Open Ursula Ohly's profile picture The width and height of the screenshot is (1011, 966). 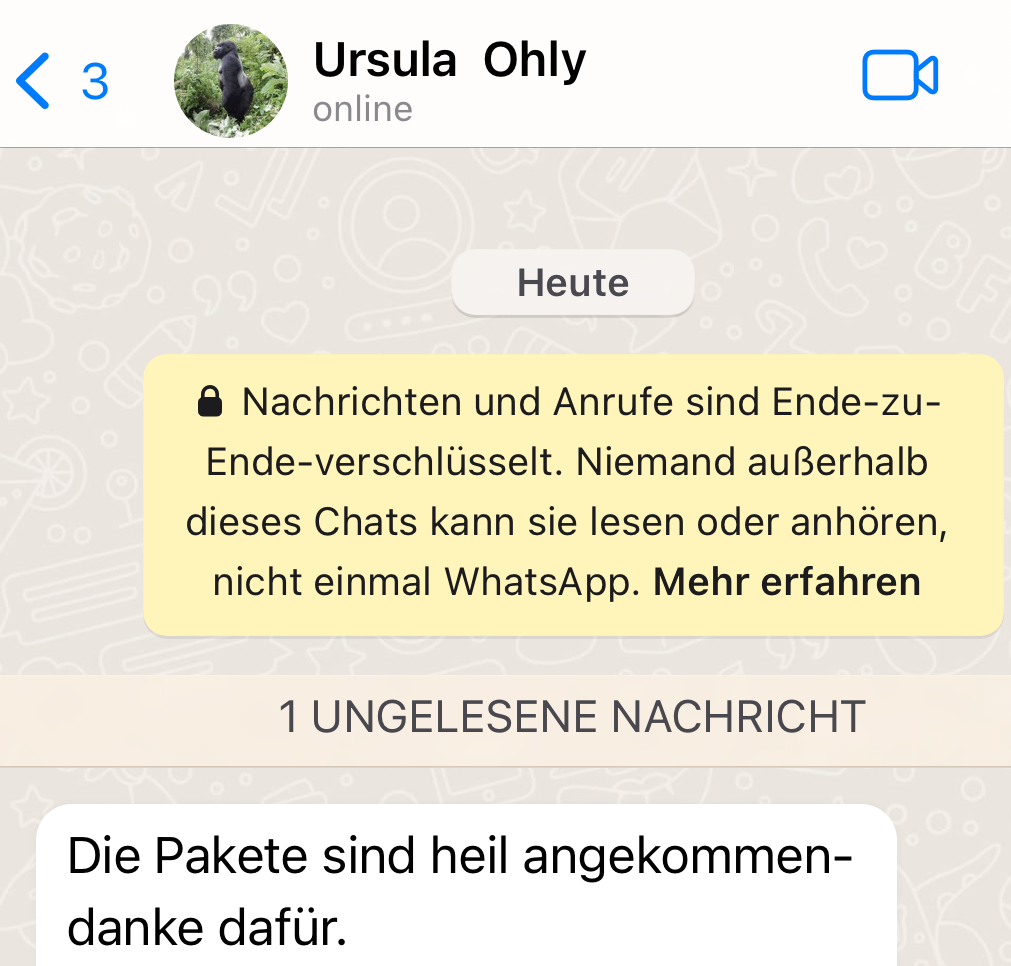pos(231,81)
